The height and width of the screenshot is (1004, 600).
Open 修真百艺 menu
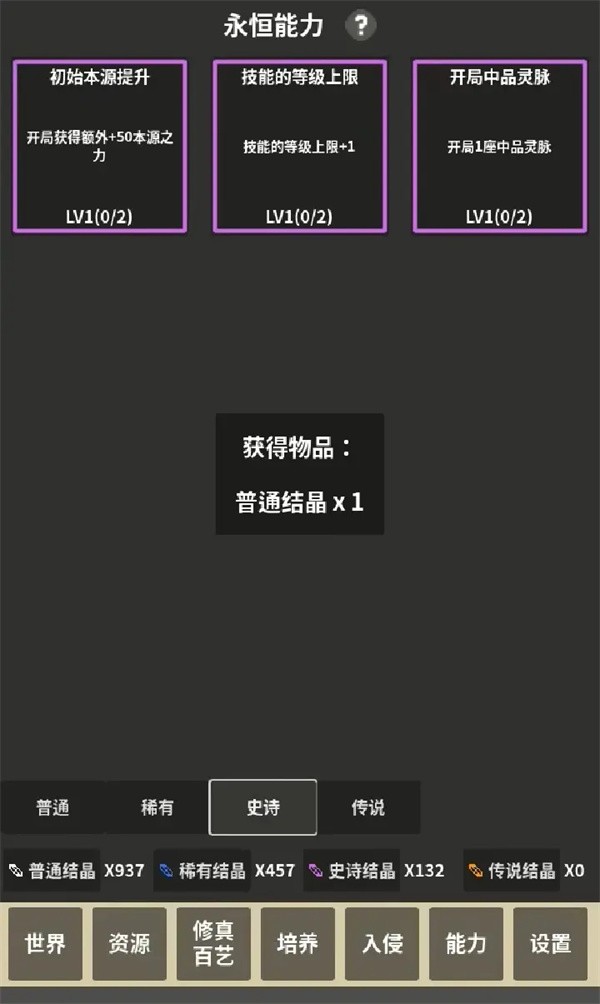click(215, 943)
